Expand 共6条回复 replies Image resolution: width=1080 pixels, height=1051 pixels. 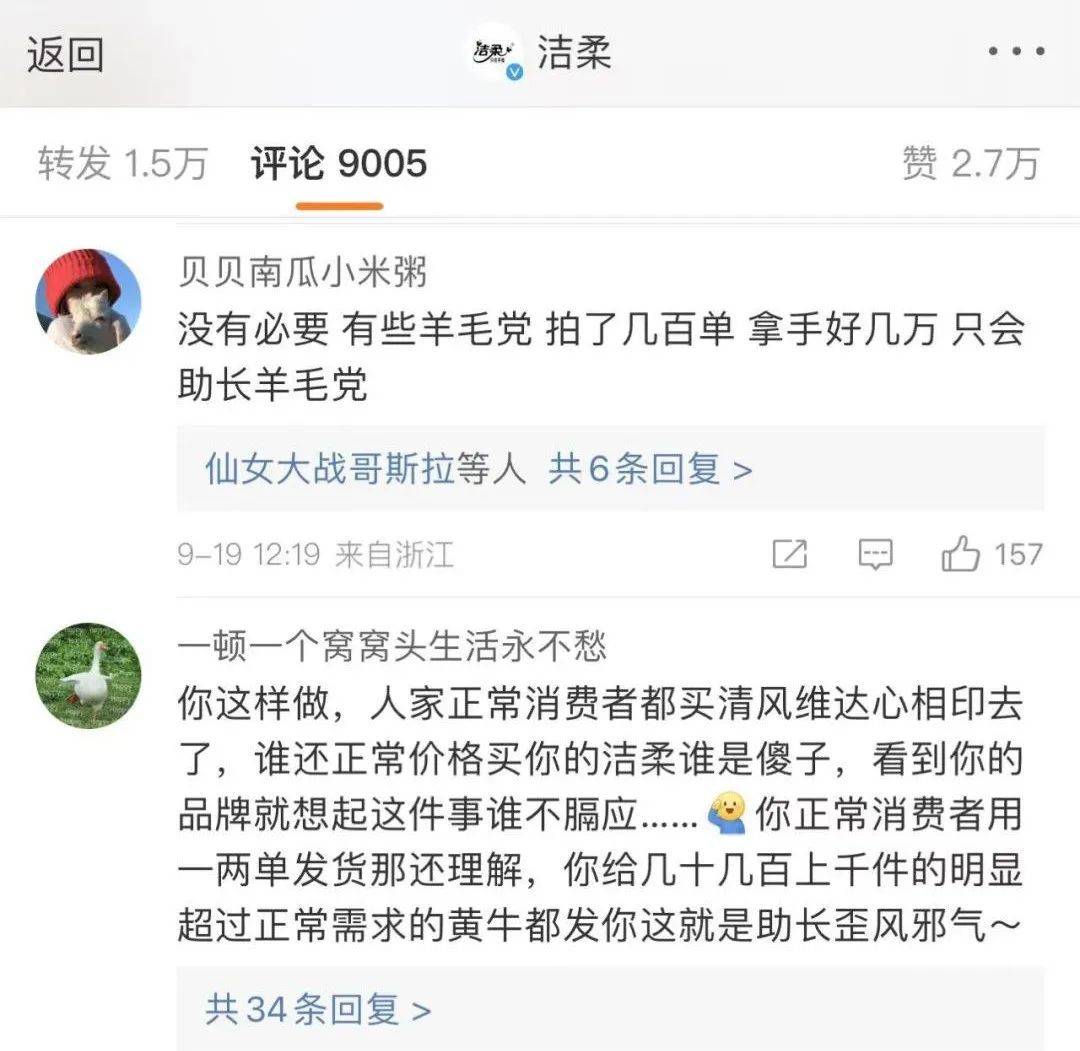click(x=649, y=468)
